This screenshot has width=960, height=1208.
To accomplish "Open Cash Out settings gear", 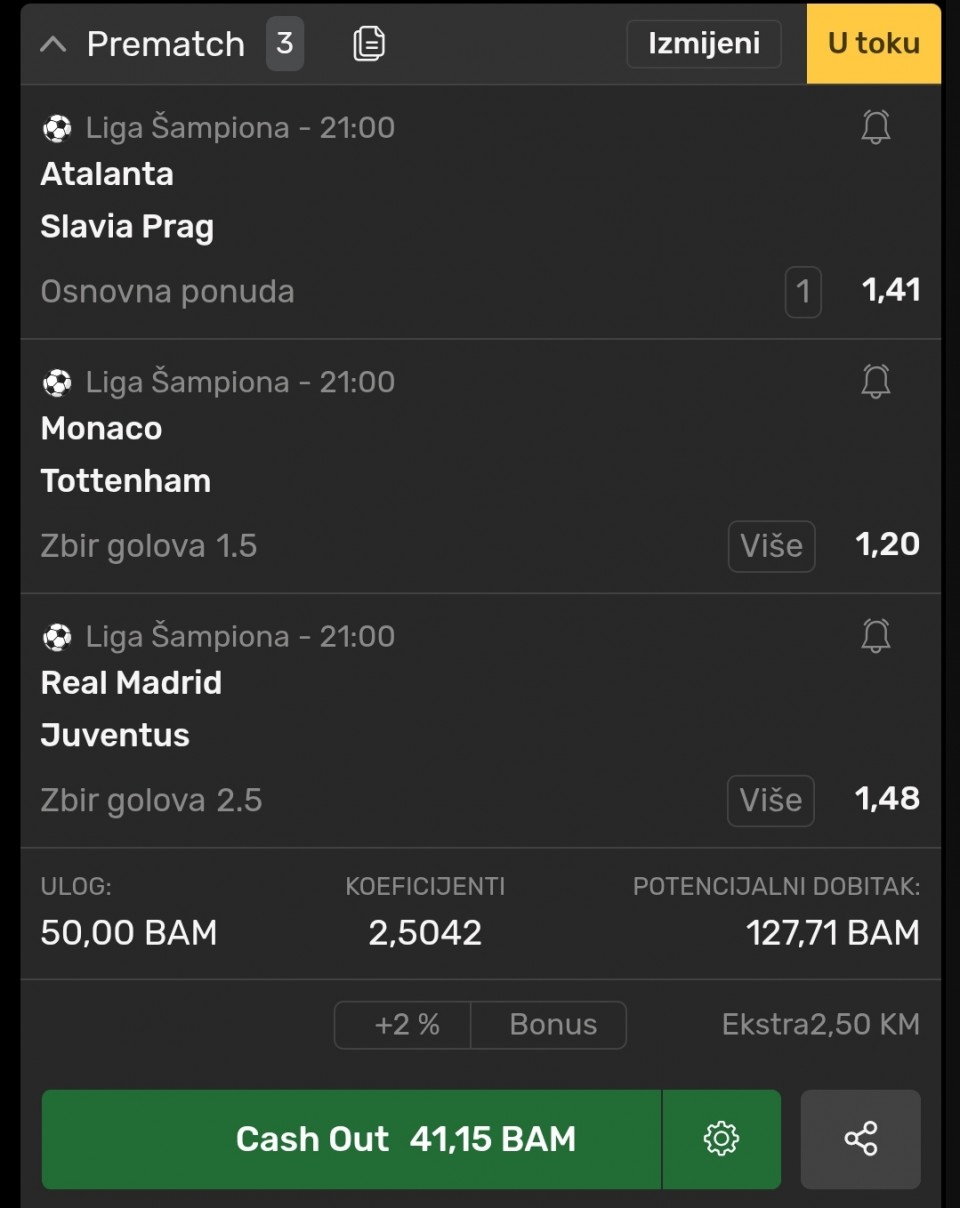I will tap(721, 1139).
